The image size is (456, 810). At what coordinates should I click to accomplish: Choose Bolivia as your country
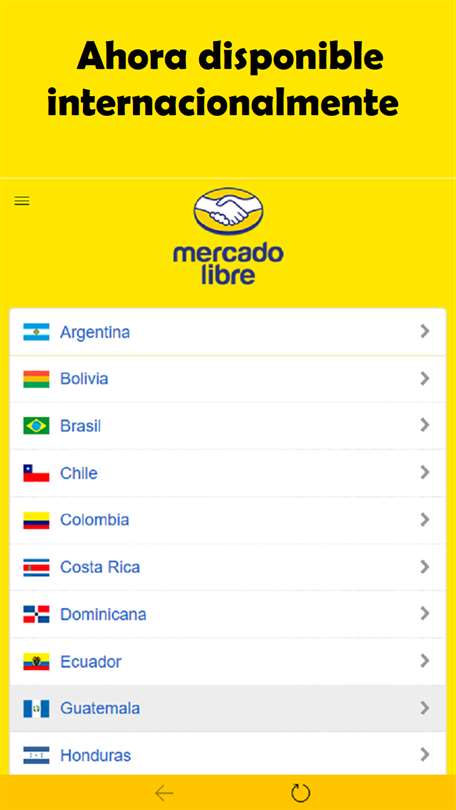click(x=227, y=379)
